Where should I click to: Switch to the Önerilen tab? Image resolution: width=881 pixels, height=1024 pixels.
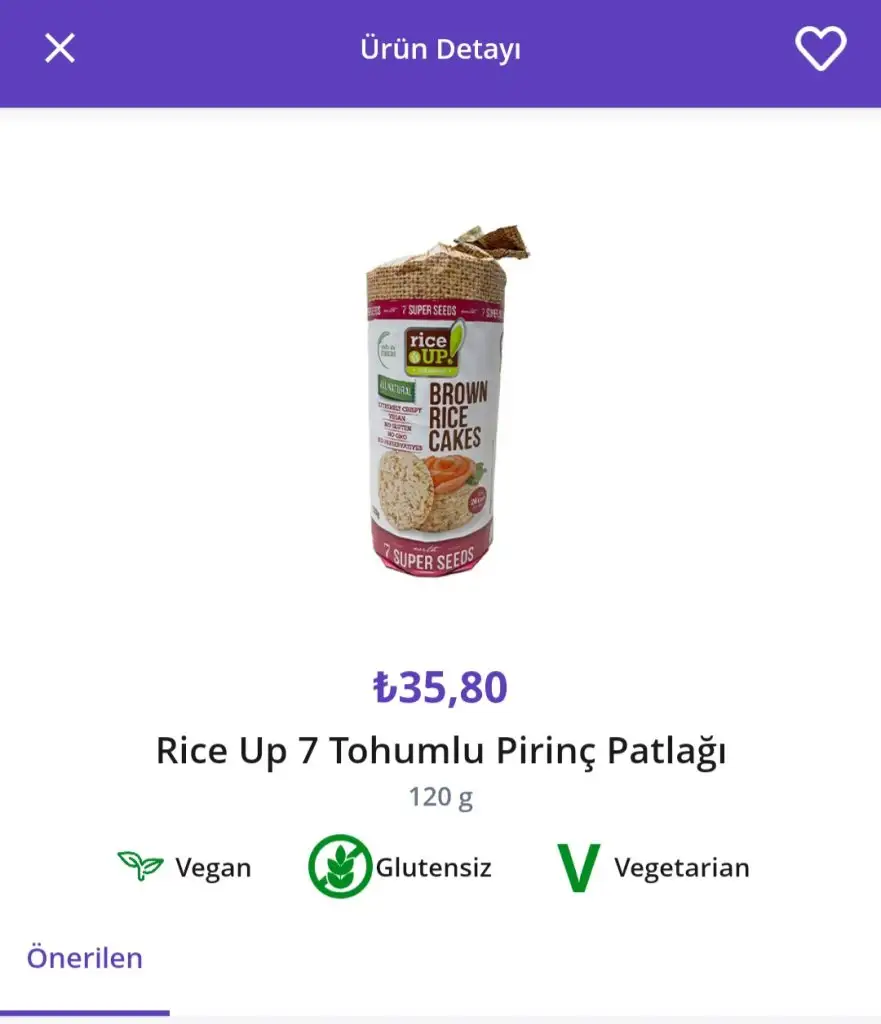(x=85, y=958)
